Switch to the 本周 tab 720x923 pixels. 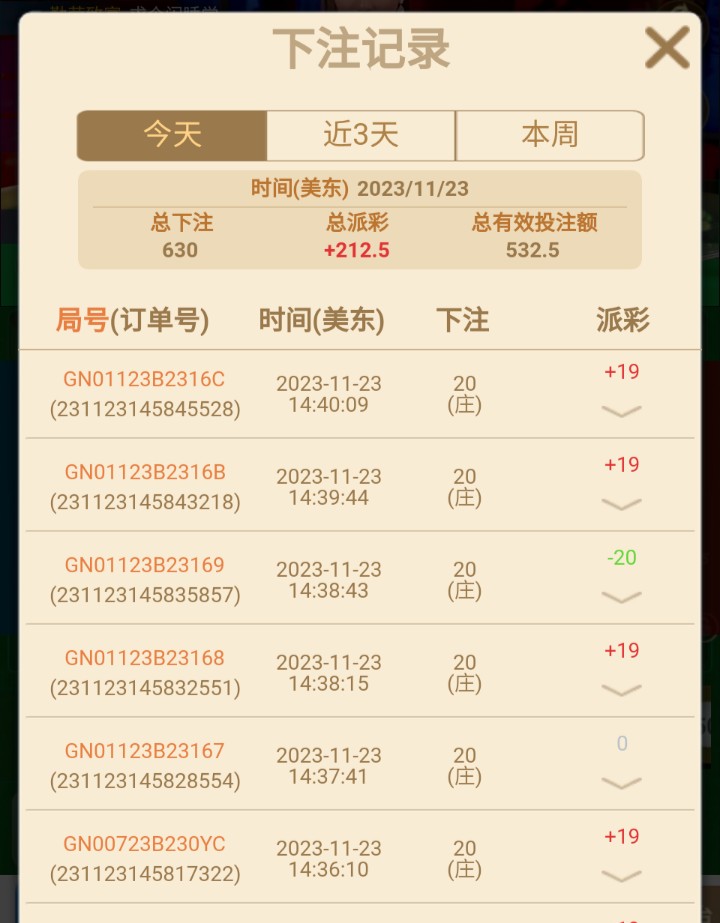click(549, 135)
